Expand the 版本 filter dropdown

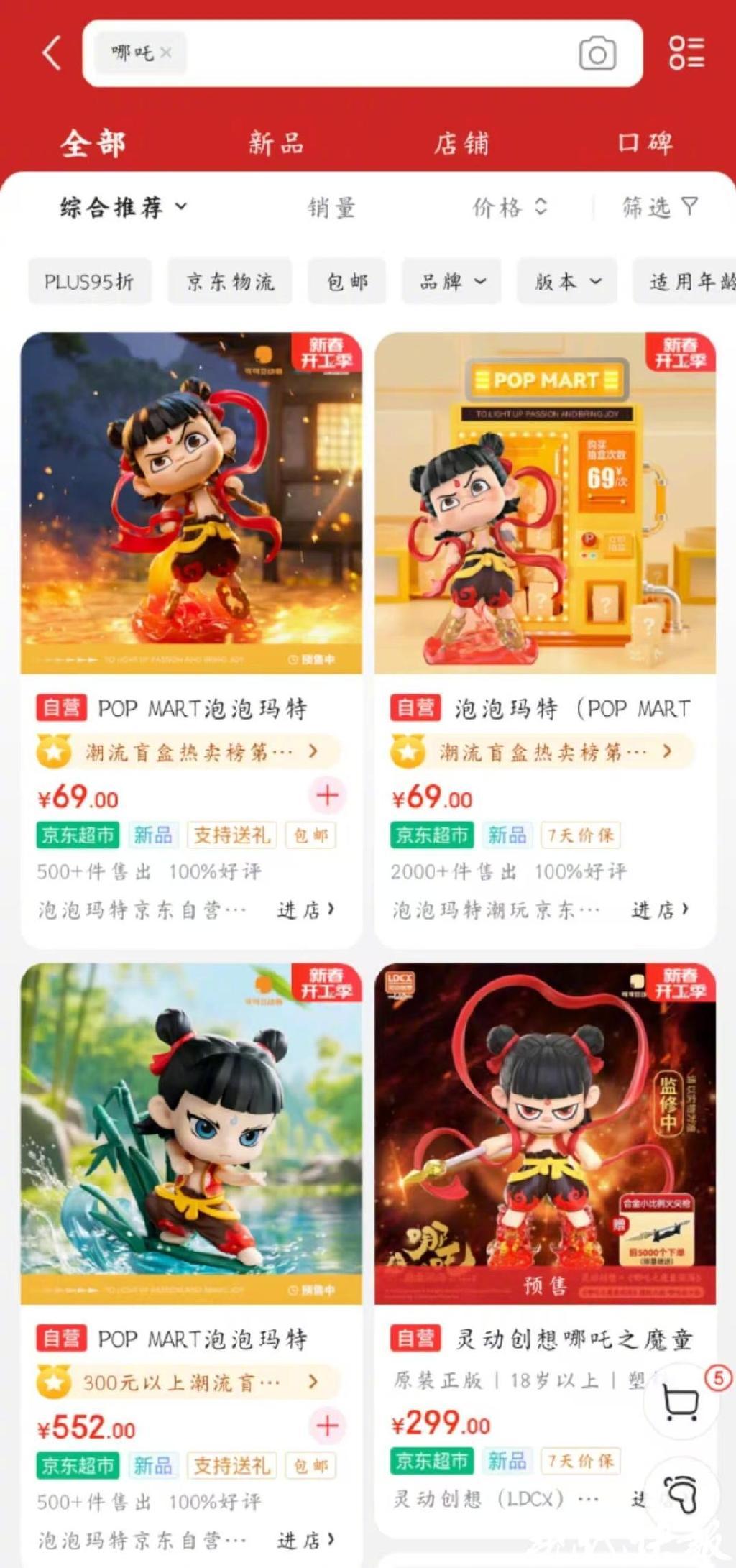[567, 281]
